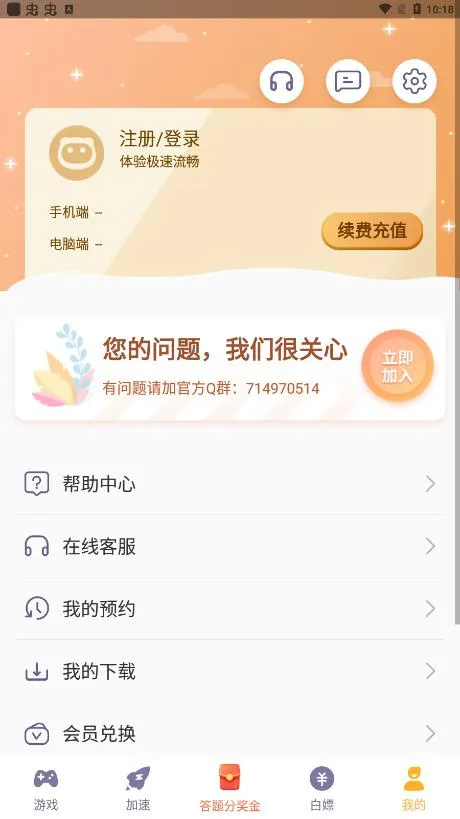This screenshot has width=460, height=819.
Task: Tap the profile avatar
Action: pos(76,153)
